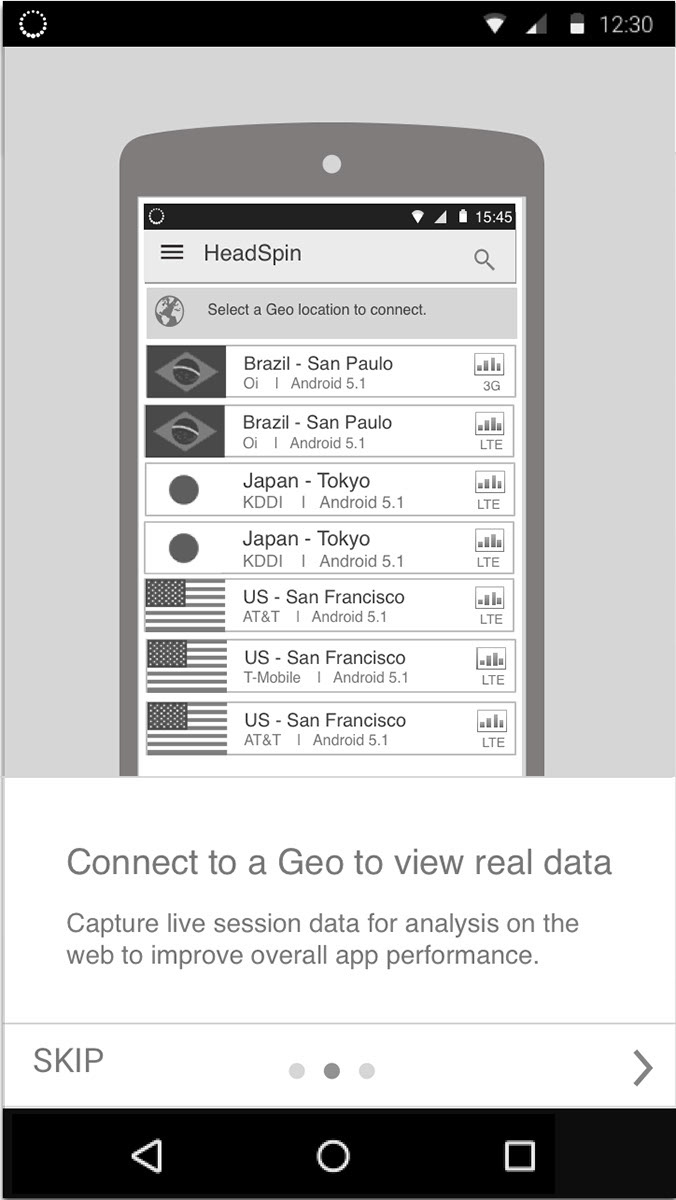Open recent apps from navigation bar

[519, 1156]
